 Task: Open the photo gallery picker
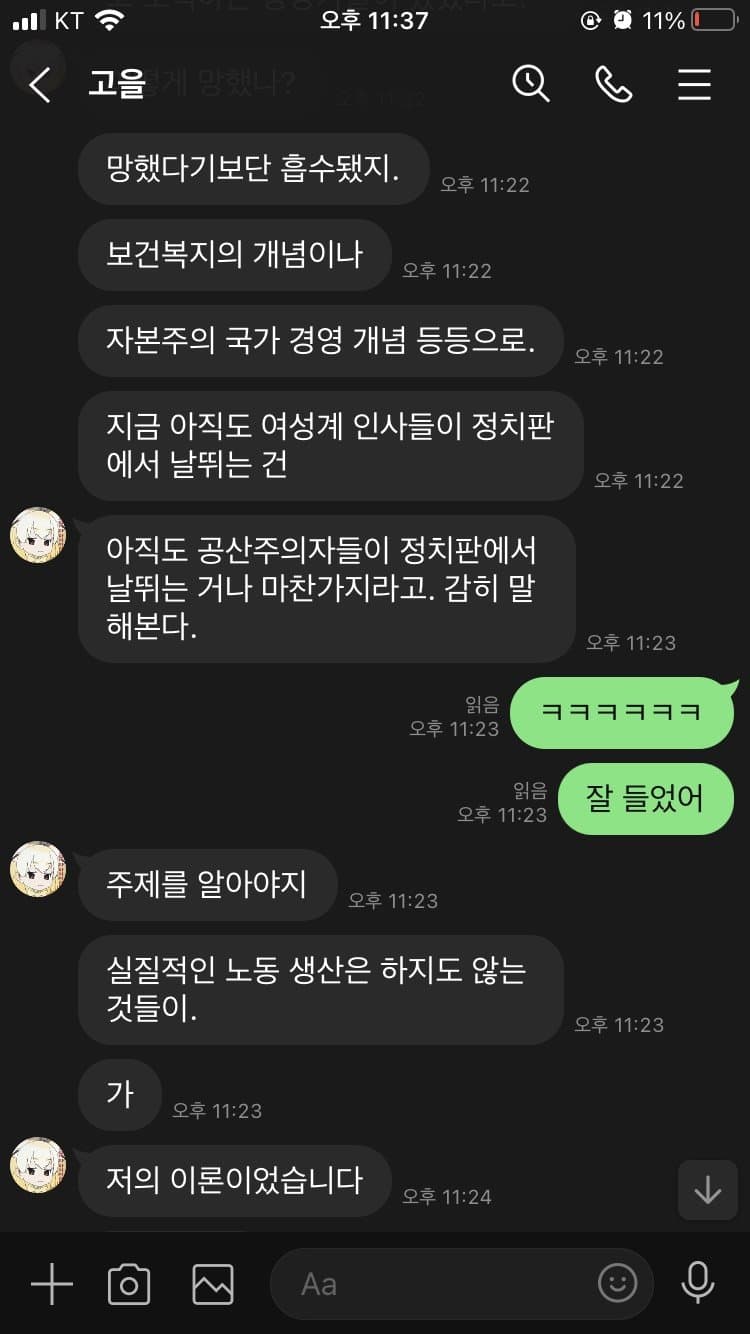[213, 1284]
